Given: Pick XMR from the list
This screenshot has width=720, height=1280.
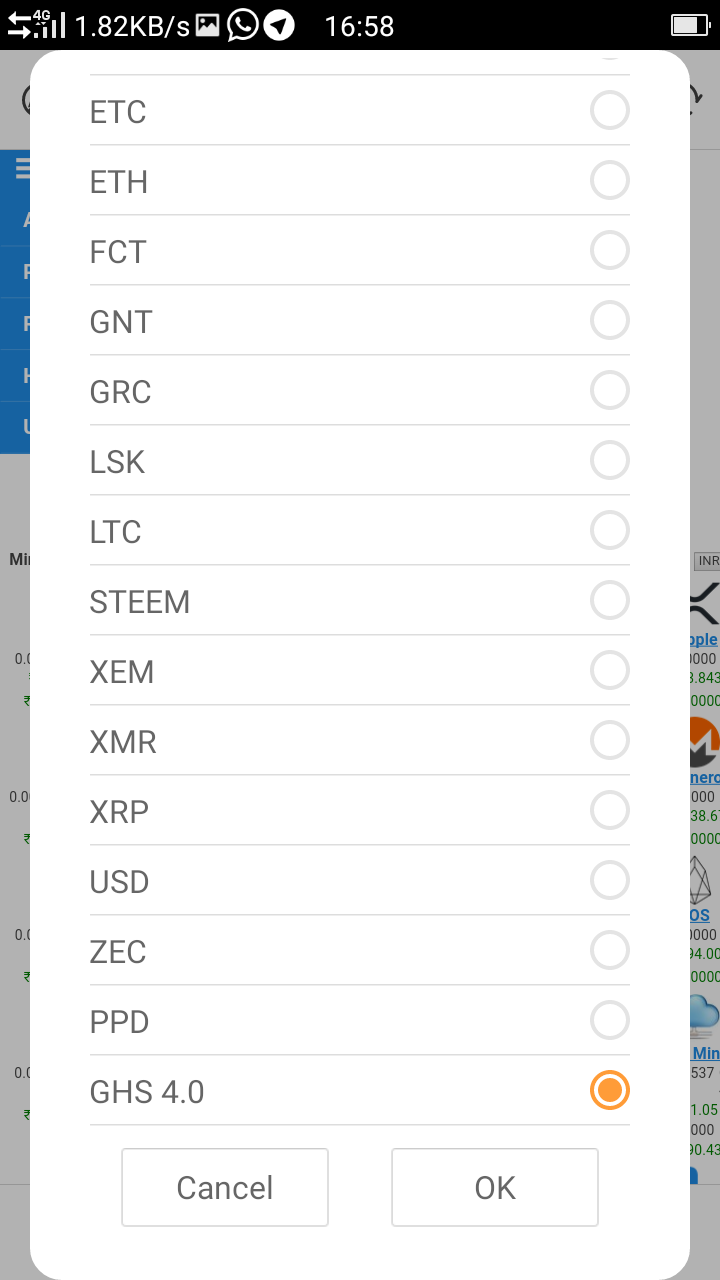Looking at the screenshot, I should [x=360, y=740].
